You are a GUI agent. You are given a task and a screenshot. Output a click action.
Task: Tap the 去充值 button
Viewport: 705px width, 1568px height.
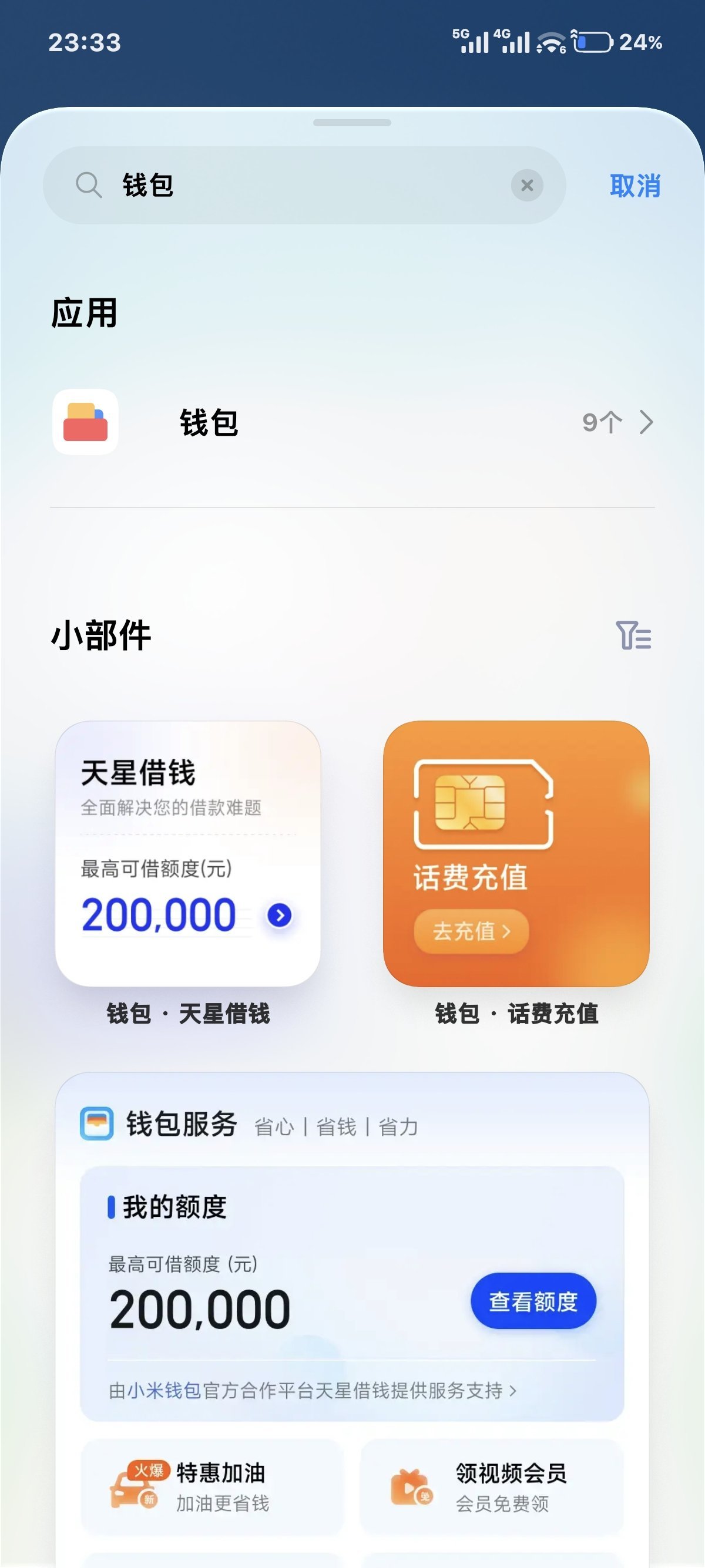[471, 931]
